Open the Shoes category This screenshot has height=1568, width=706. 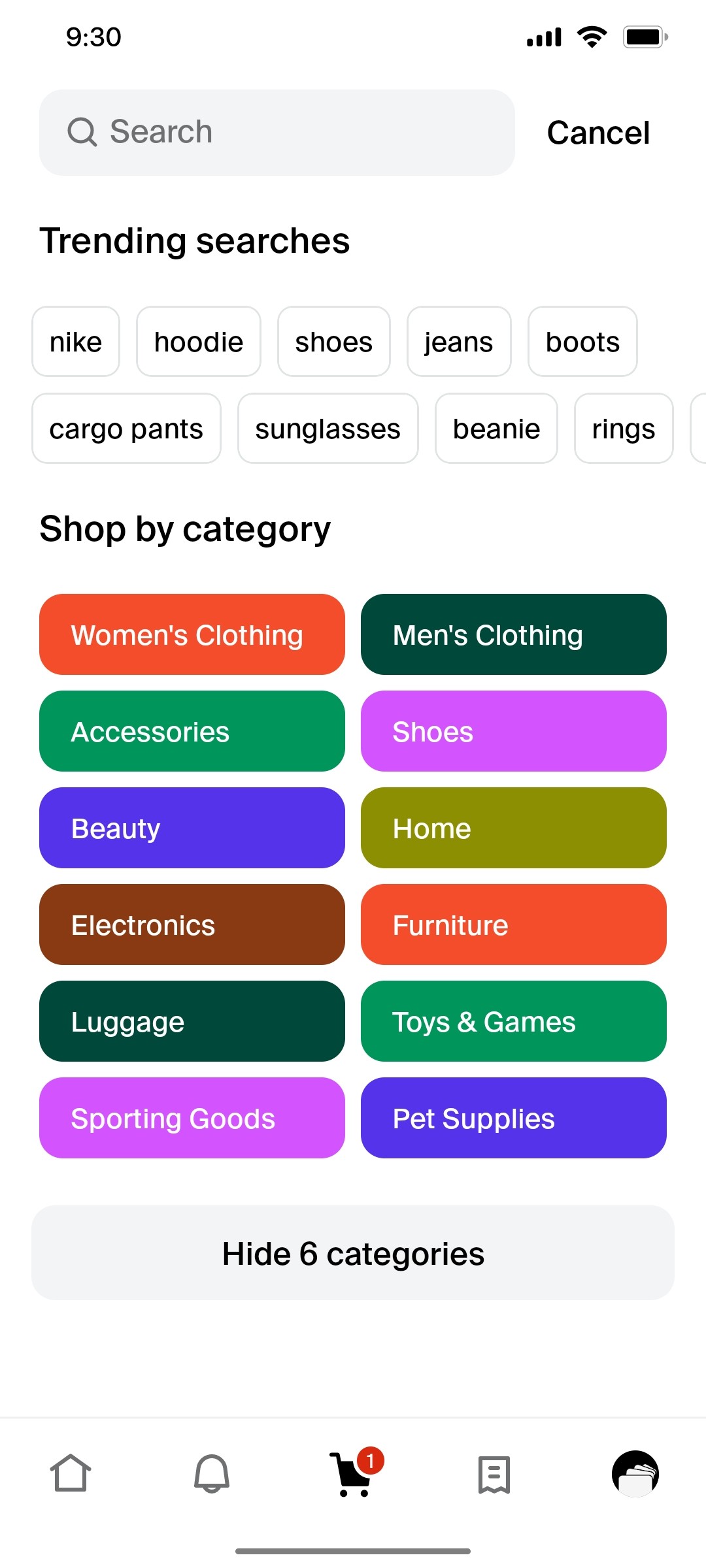tap(513, 731)
